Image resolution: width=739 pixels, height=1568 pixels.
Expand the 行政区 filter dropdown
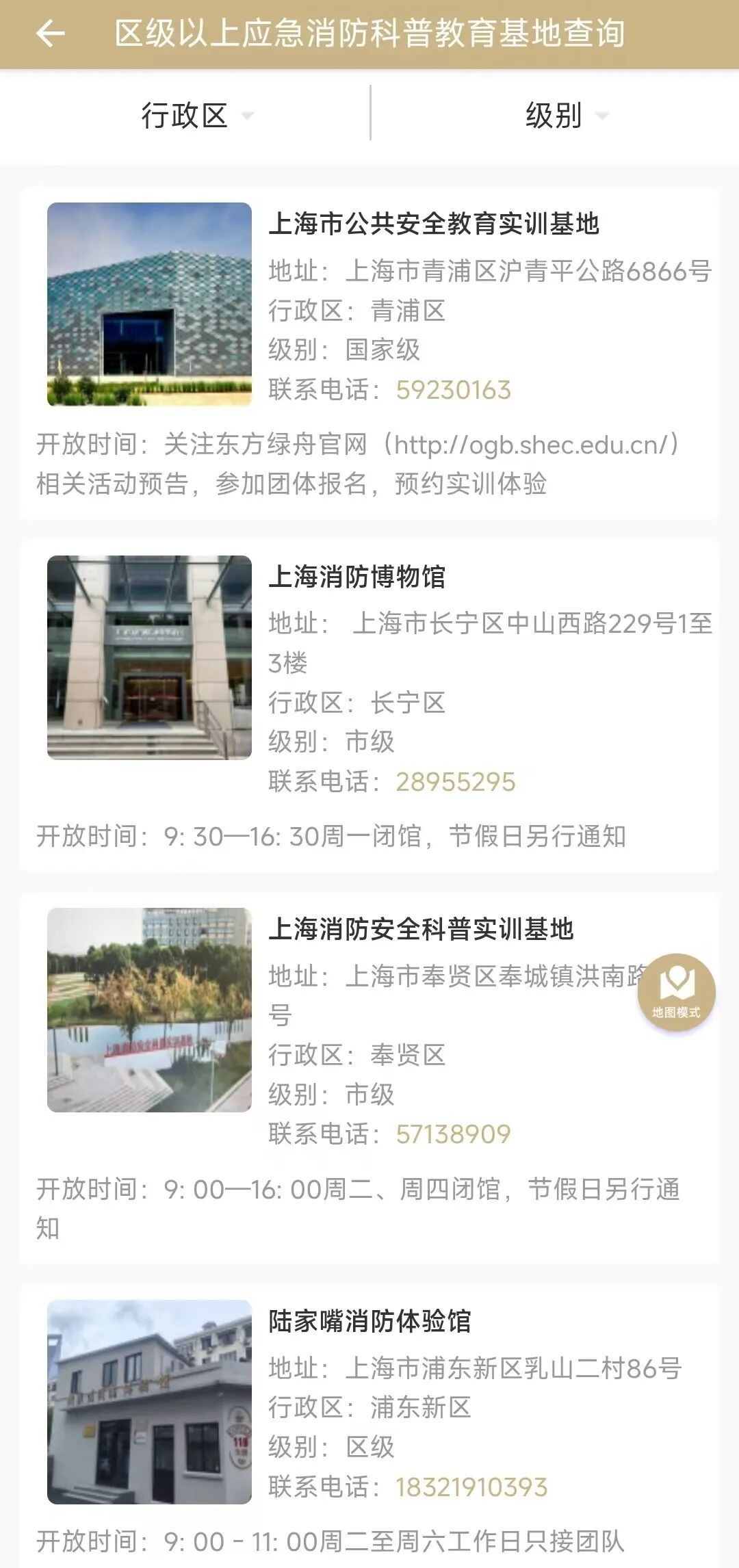click(x=196, y=116)
